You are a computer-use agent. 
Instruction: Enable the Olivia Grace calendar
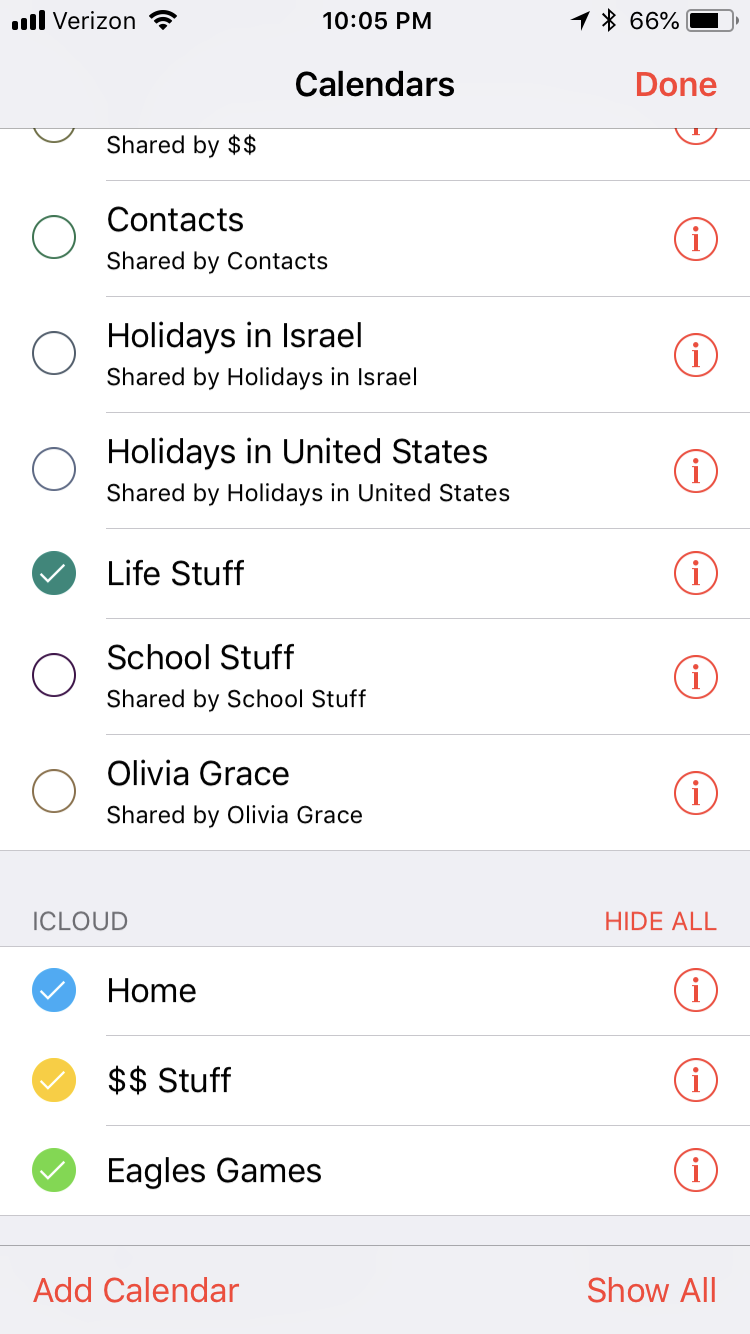[x=54, y=792]
